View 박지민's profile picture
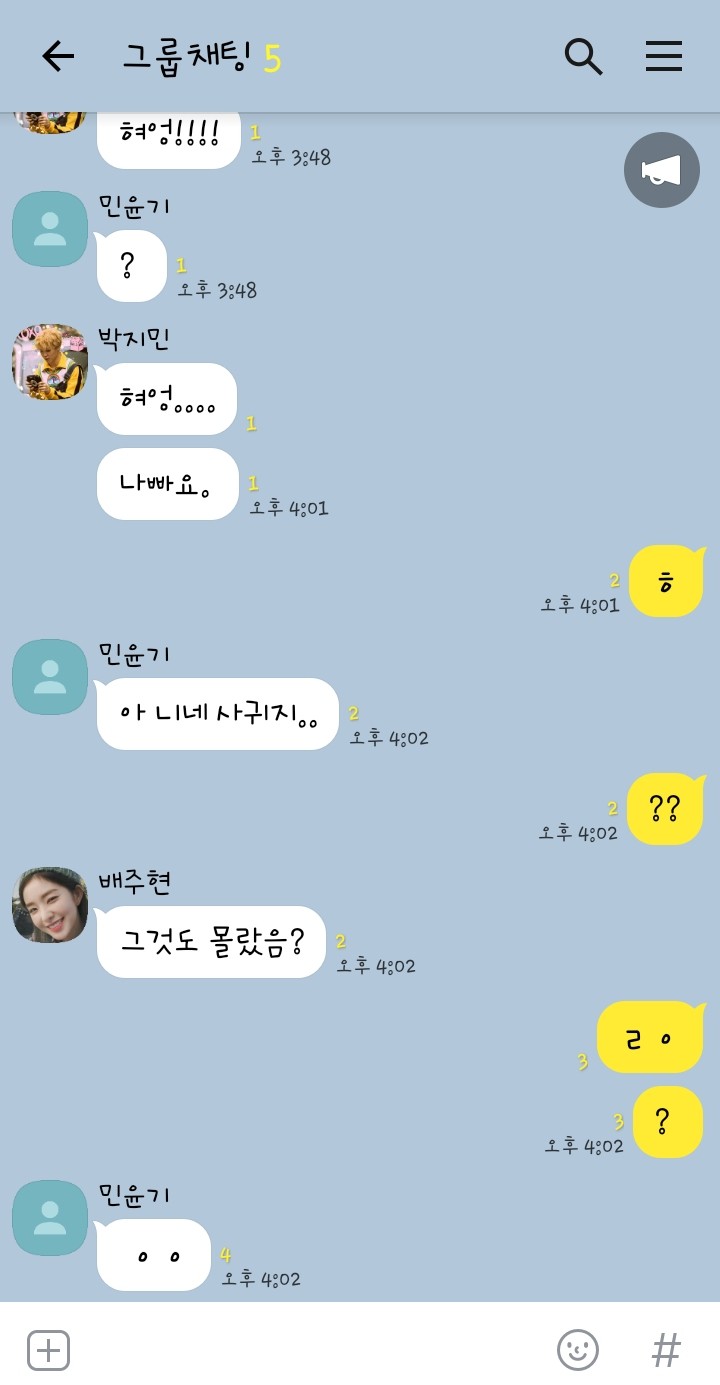720x1385 pixels. [50, 362]
